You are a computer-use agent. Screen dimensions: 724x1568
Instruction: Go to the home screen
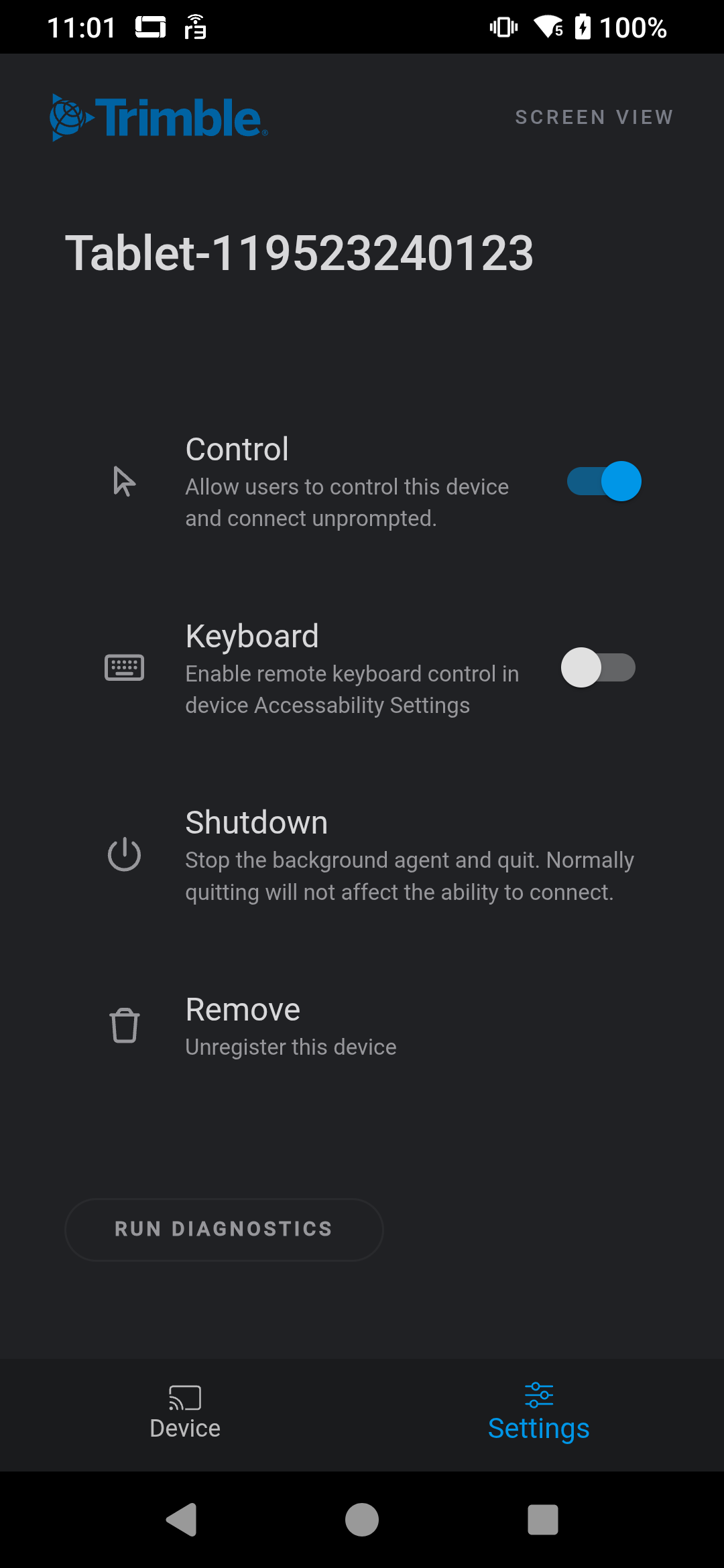click(x=362, y=1519)
